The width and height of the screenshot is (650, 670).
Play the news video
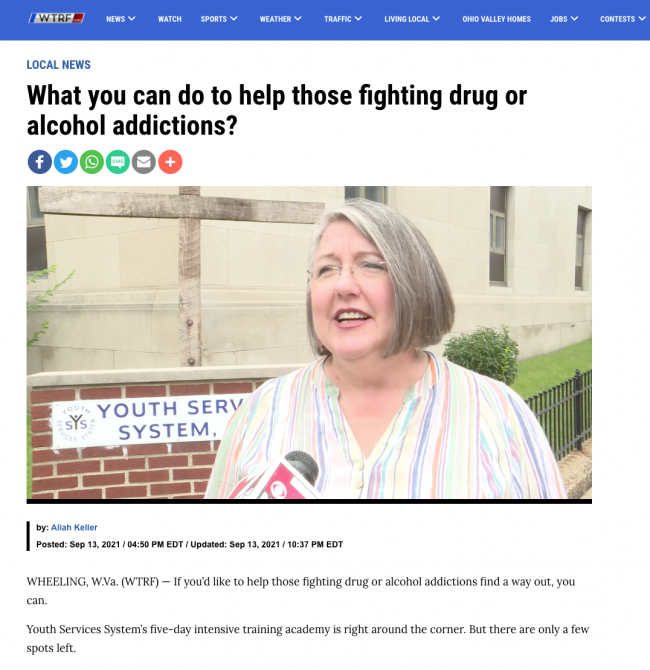tap(309, 343)
